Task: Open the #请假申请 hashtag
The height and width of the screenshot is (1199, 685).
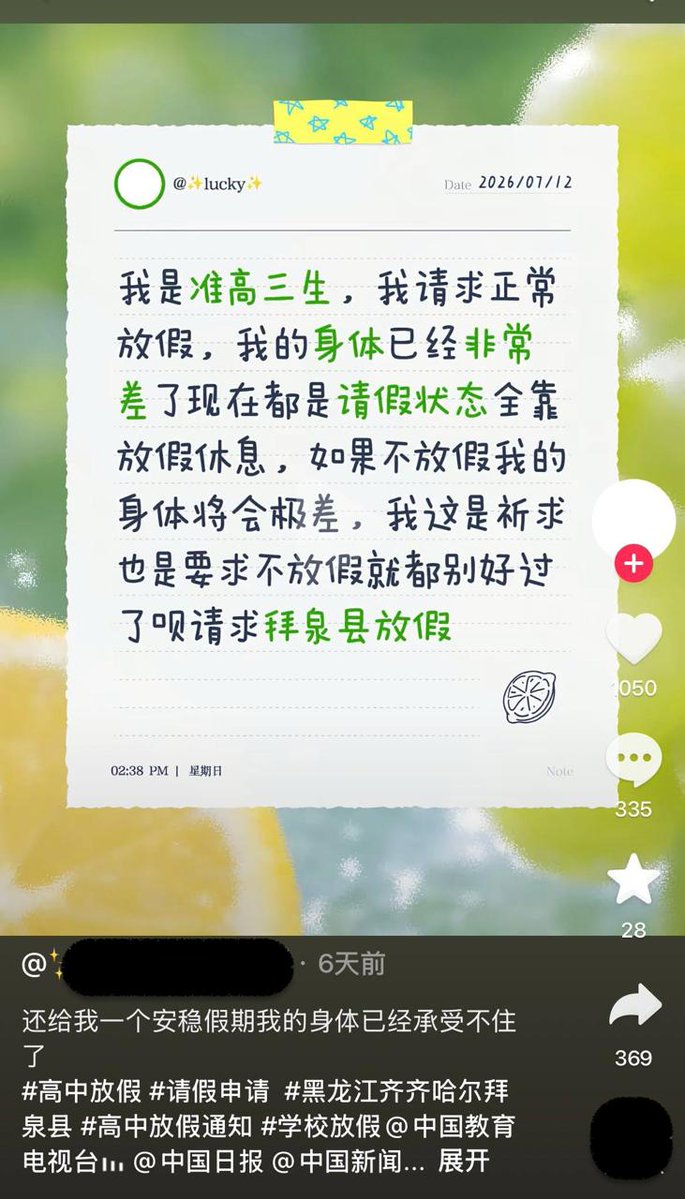Action: (x=209, y=1090)
